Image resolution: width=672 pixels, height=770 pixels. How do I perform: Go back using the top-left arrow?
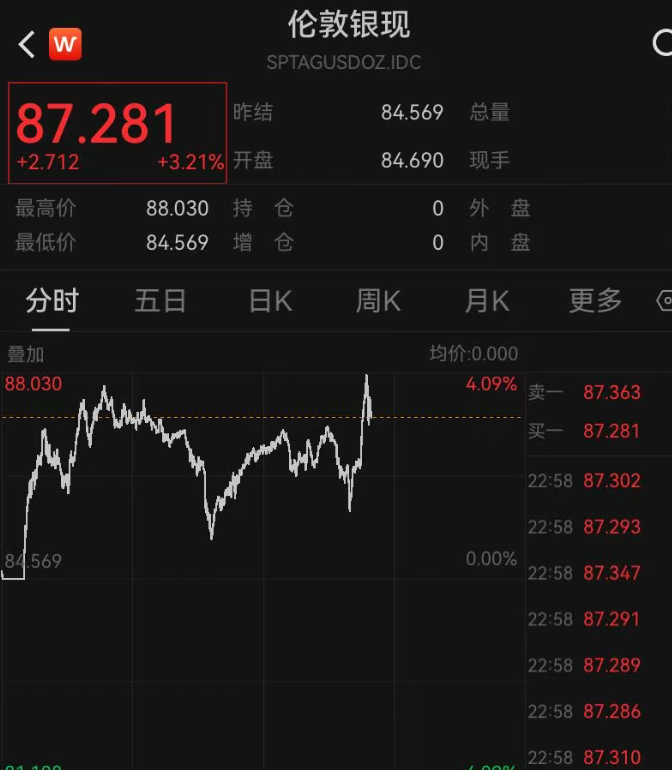(x=27, y=44)
